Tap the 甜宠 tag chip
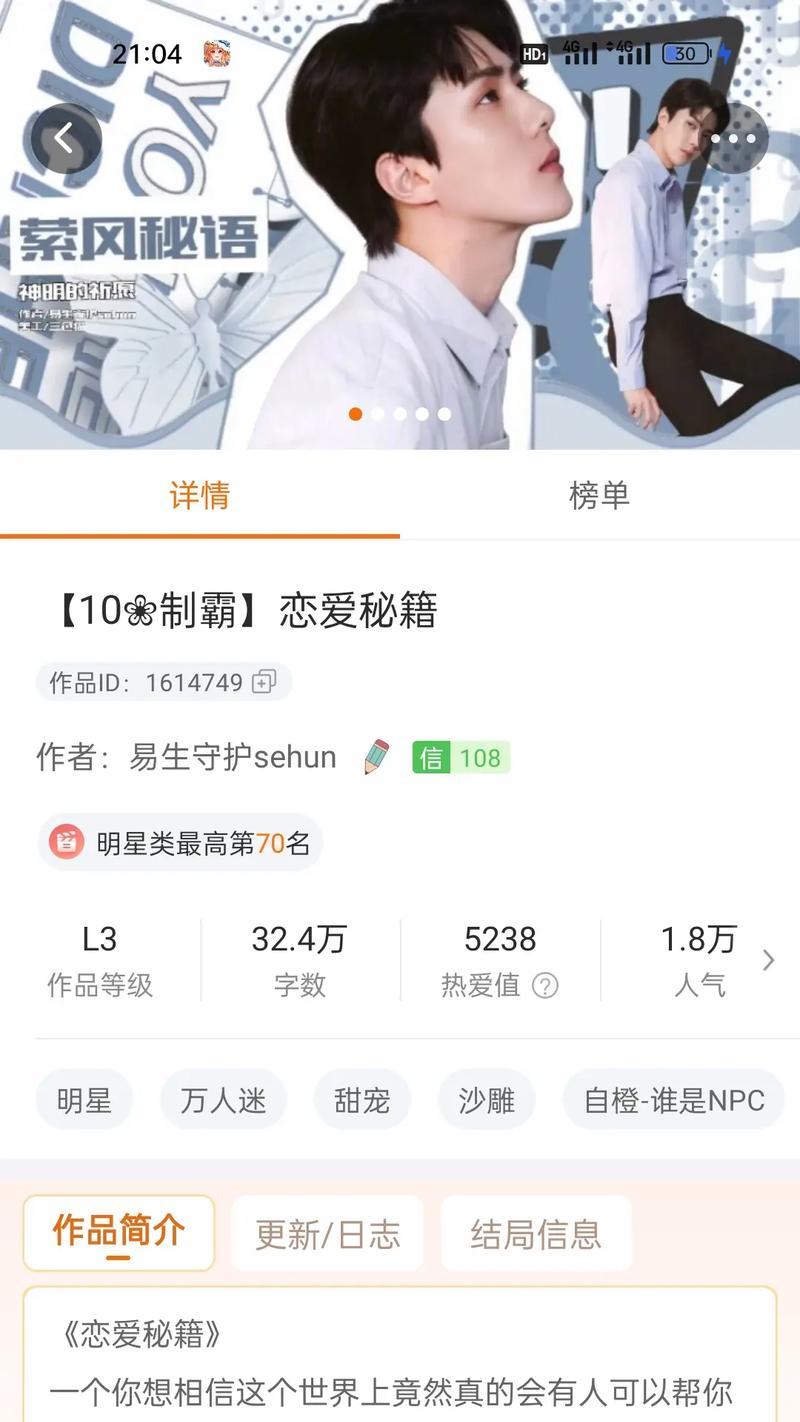Viewport: 800px width, 1422px height. [362, 1101]
